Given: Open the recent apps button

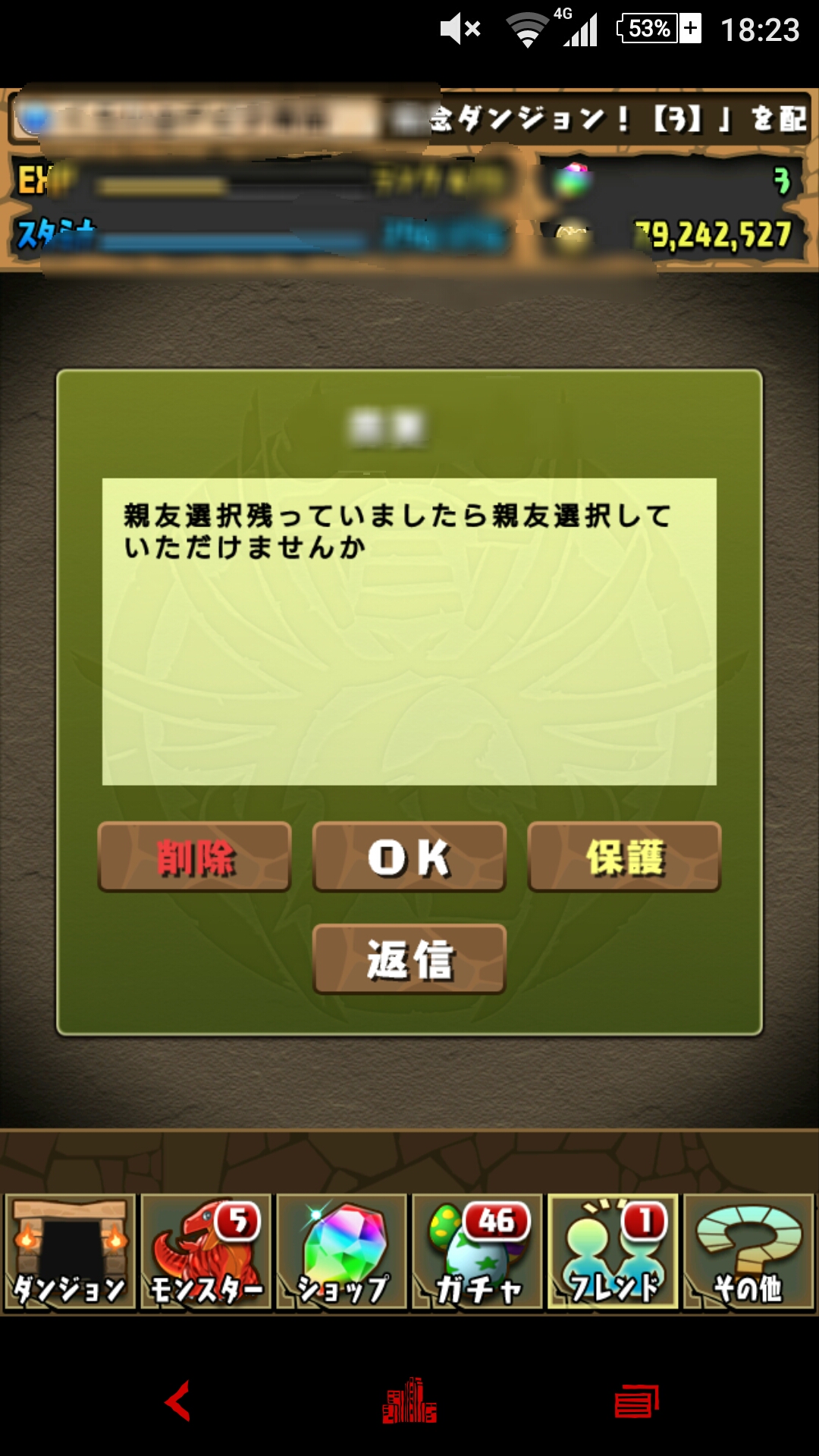Looking at the screenshot, I should pyautogui.click(x=637, y=1401).
